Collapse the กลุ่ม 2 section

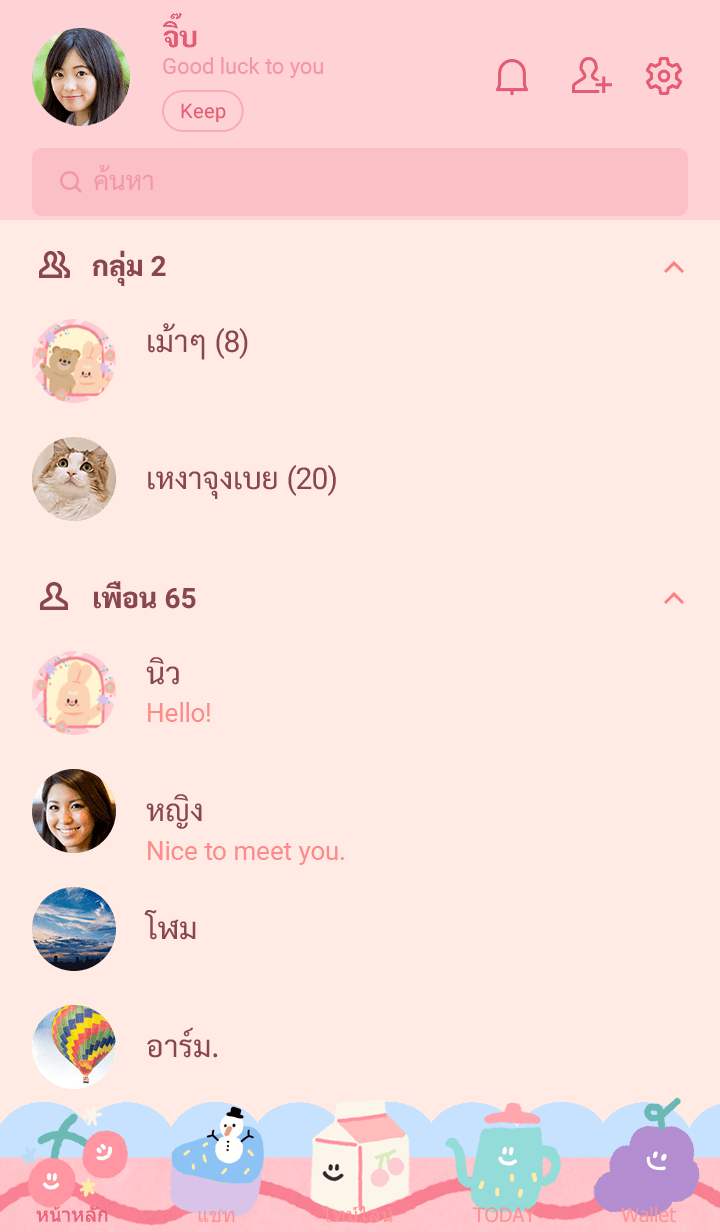pyautogui.click(x=674, y=267)
